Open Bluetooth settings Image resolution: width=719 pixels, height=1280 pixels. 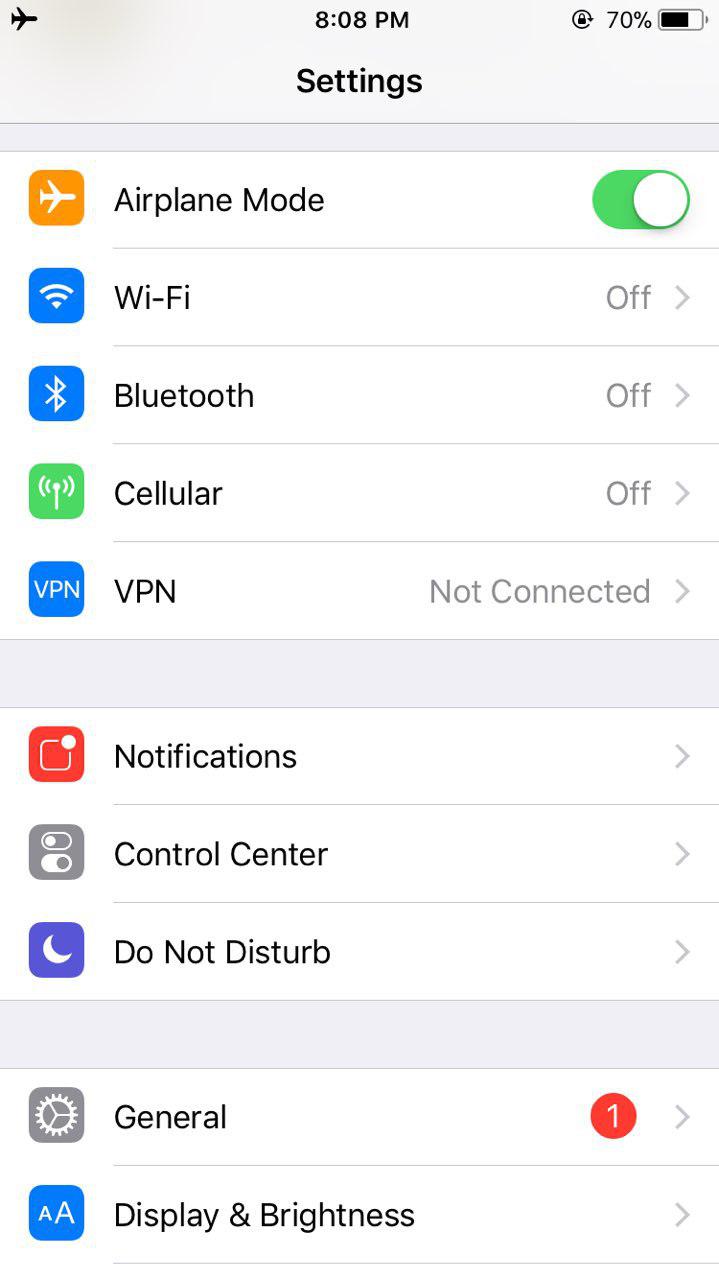click(x=359, y=395)
